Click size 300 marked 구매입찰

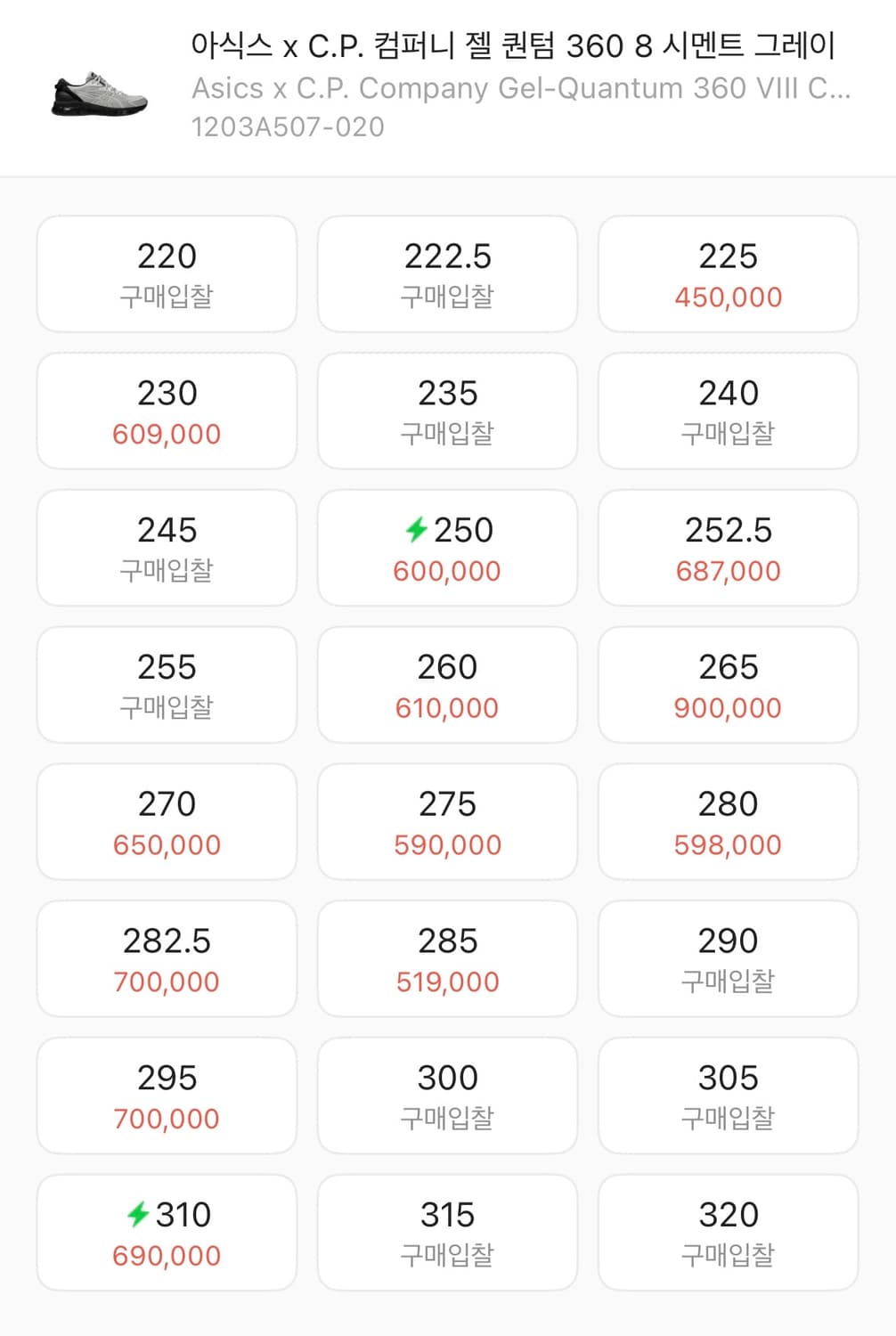click(x=447, y=1096)
